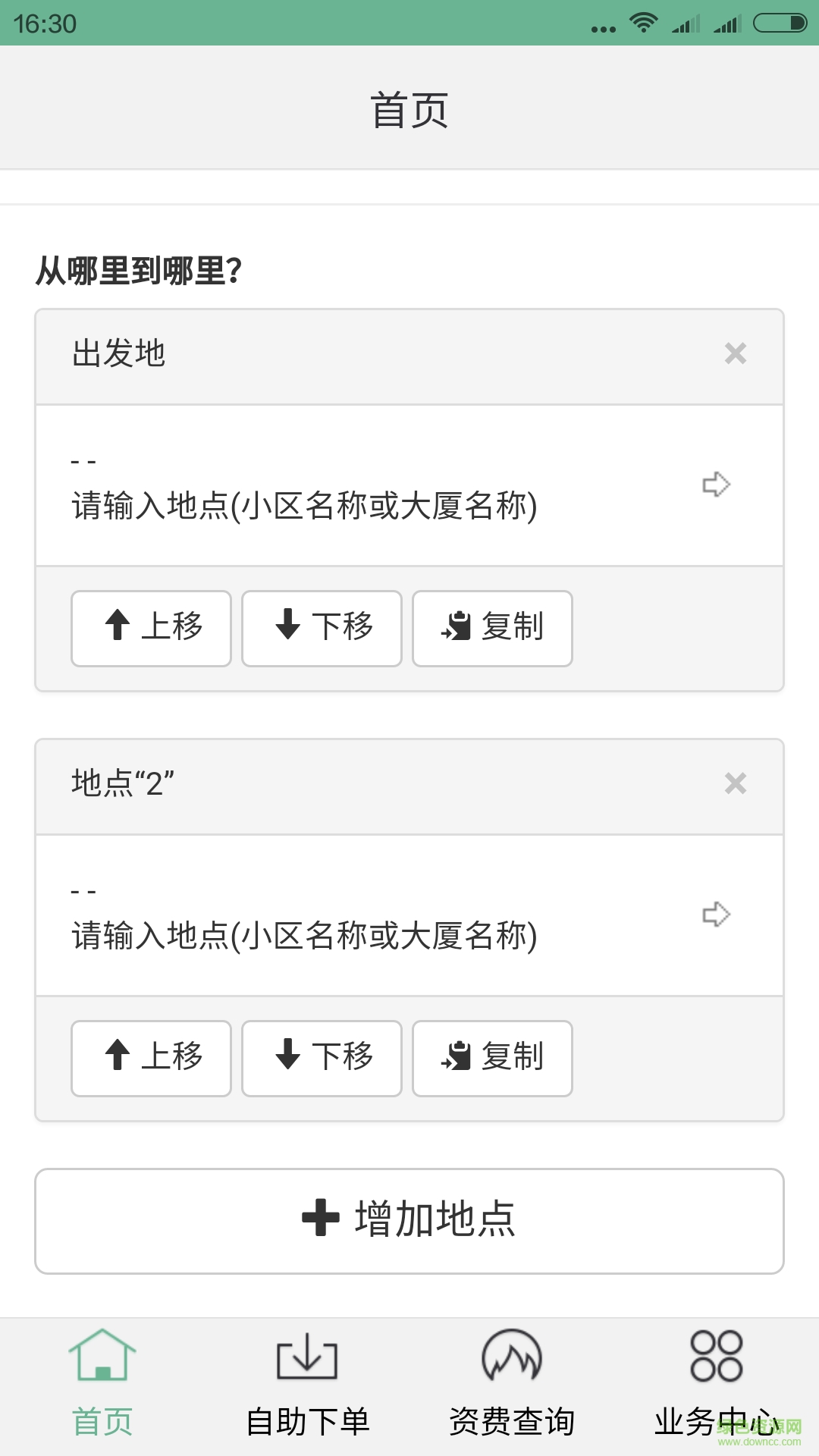Image resolution: width=819 pixels, height=1456 pixels.
Task: Click the arrow icon beside 出发地 input
Action: point(716,485)
